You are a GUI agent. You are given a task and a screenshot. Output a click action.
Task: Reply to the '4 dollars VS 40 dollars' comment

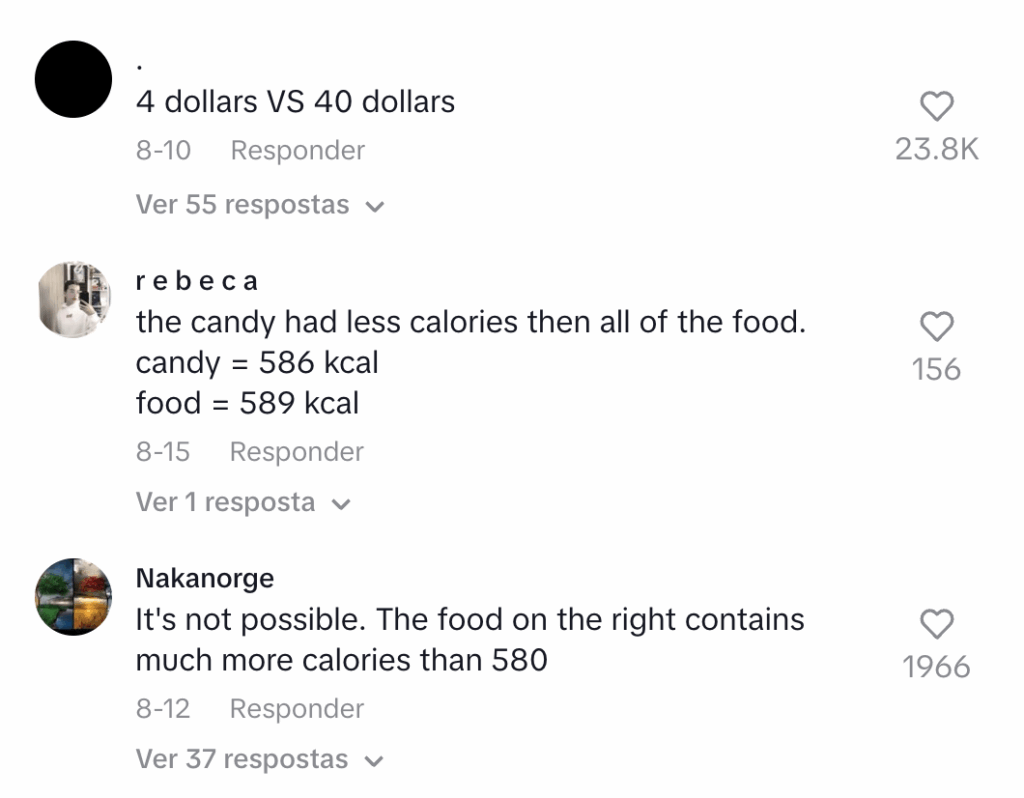coord(297,151)
